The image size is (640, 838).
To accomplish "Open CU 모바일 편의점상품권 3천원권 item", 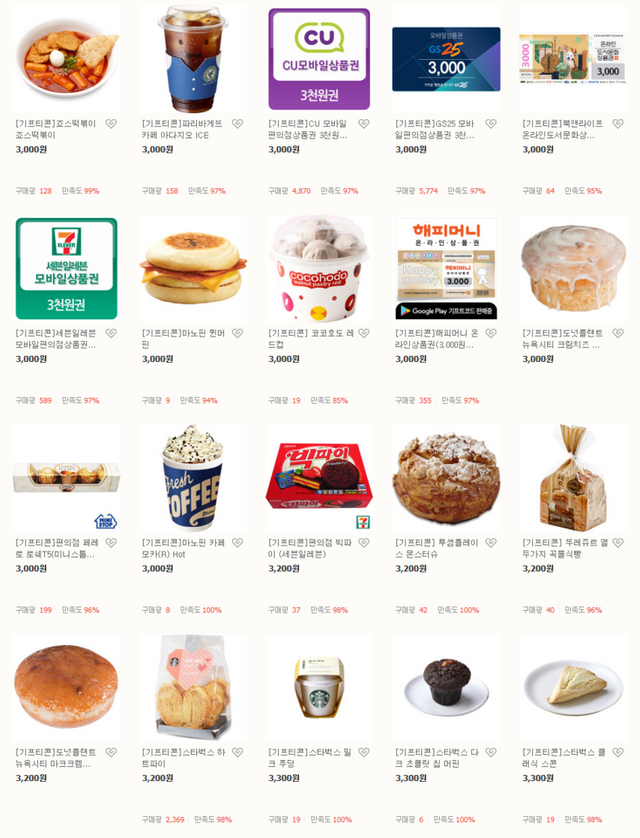I will (319, 58).
